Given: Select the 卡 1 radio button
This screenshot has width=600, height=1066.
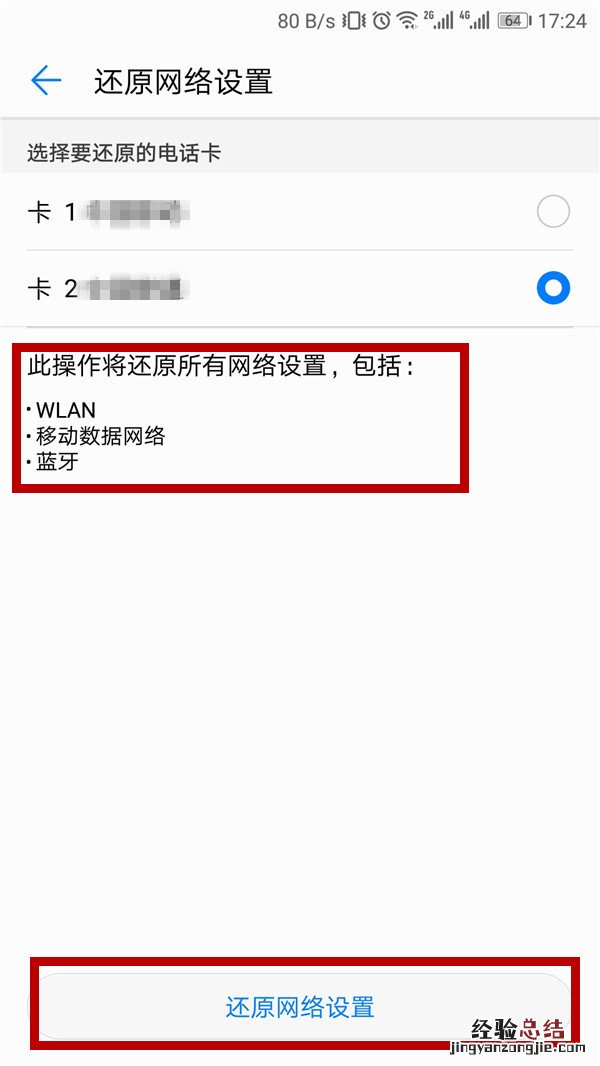Looking at the screenshot, I should [553, 212].
